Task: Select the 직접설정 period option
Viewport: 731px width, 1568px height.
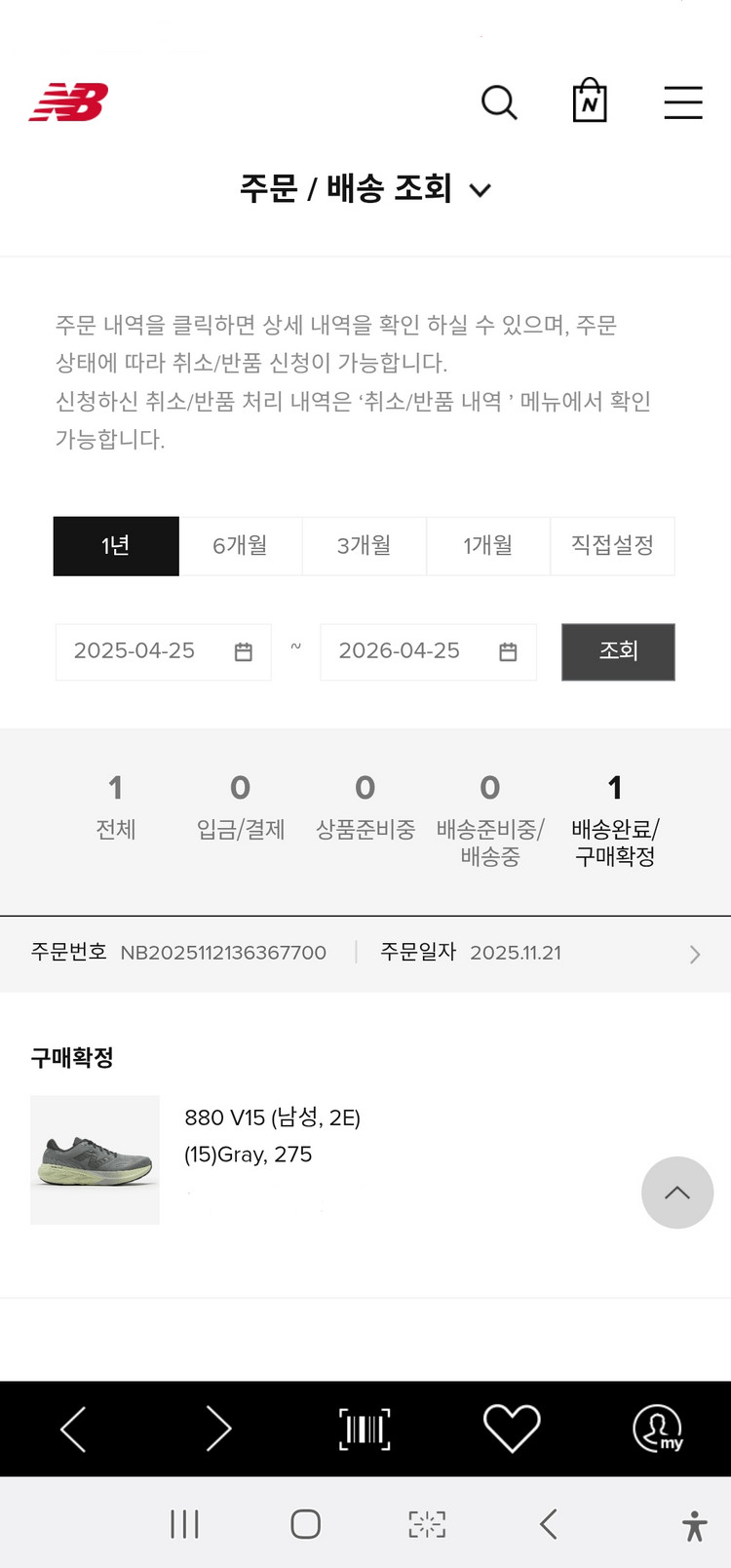Action: click(x=612, y=546)
